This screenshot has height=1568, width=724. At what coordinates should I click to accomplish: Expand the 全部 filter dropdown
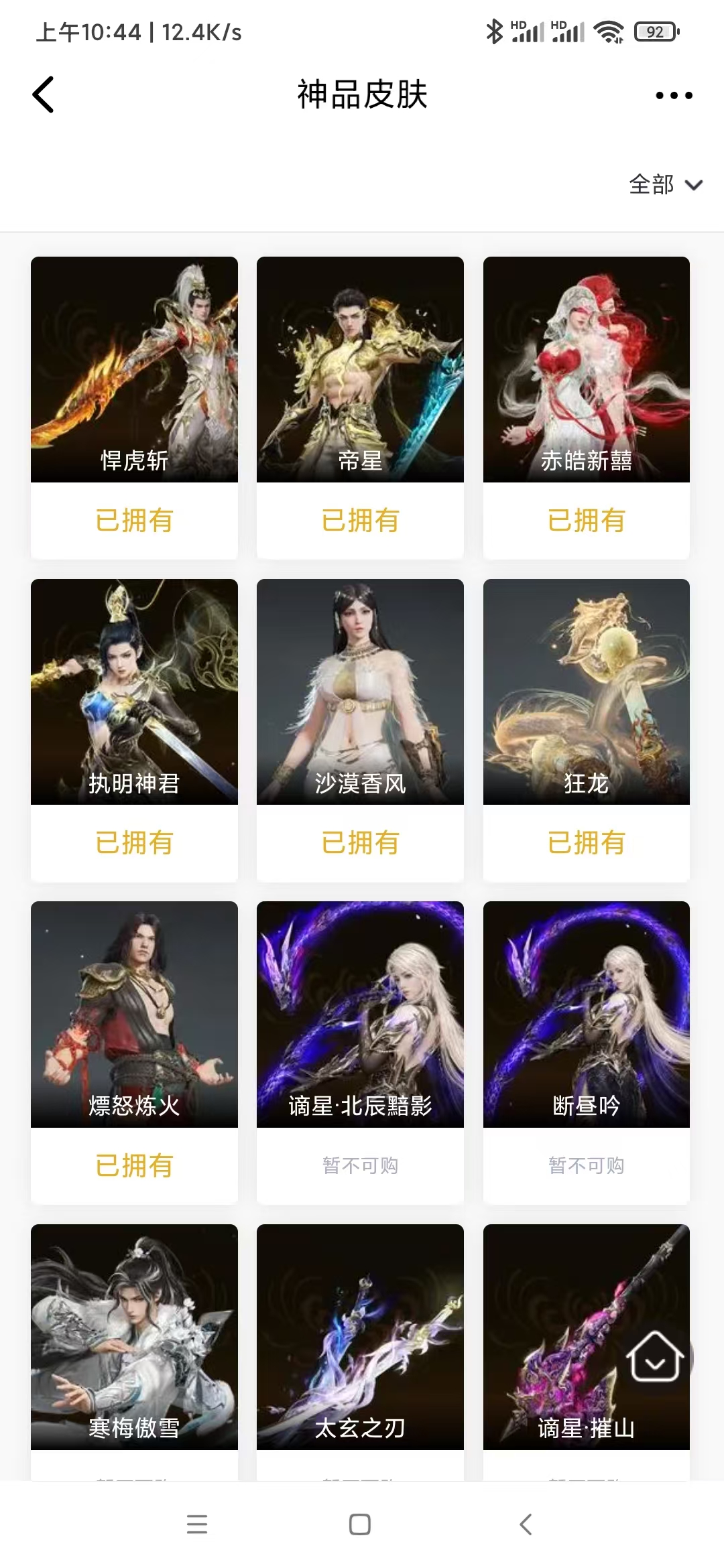[664, 184]
